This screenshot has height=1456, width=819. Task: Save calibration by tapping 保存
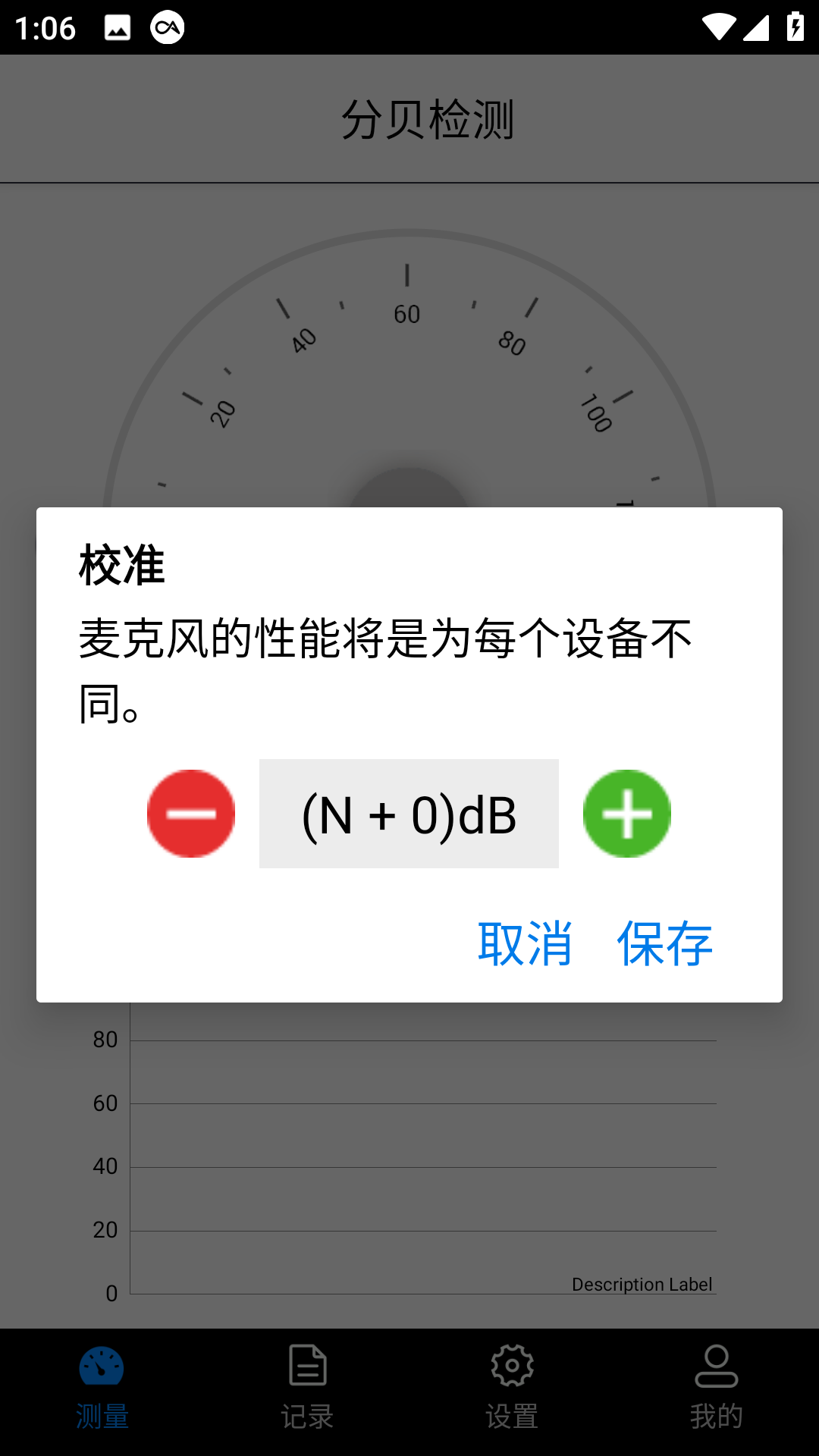pyautogui.click(x=666, y=943)
